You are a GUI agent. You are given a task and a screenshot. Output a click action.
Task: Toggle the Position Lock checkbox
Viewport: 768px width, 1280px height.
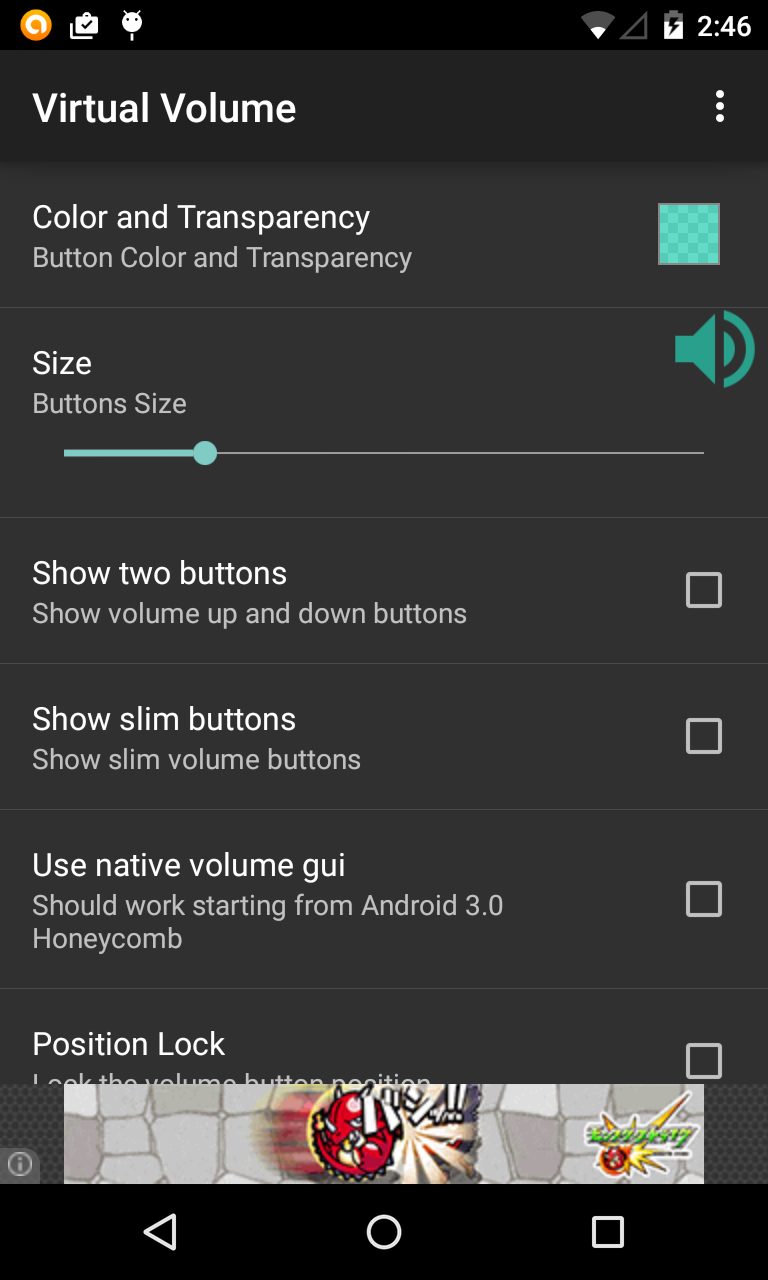[703, 1061]
